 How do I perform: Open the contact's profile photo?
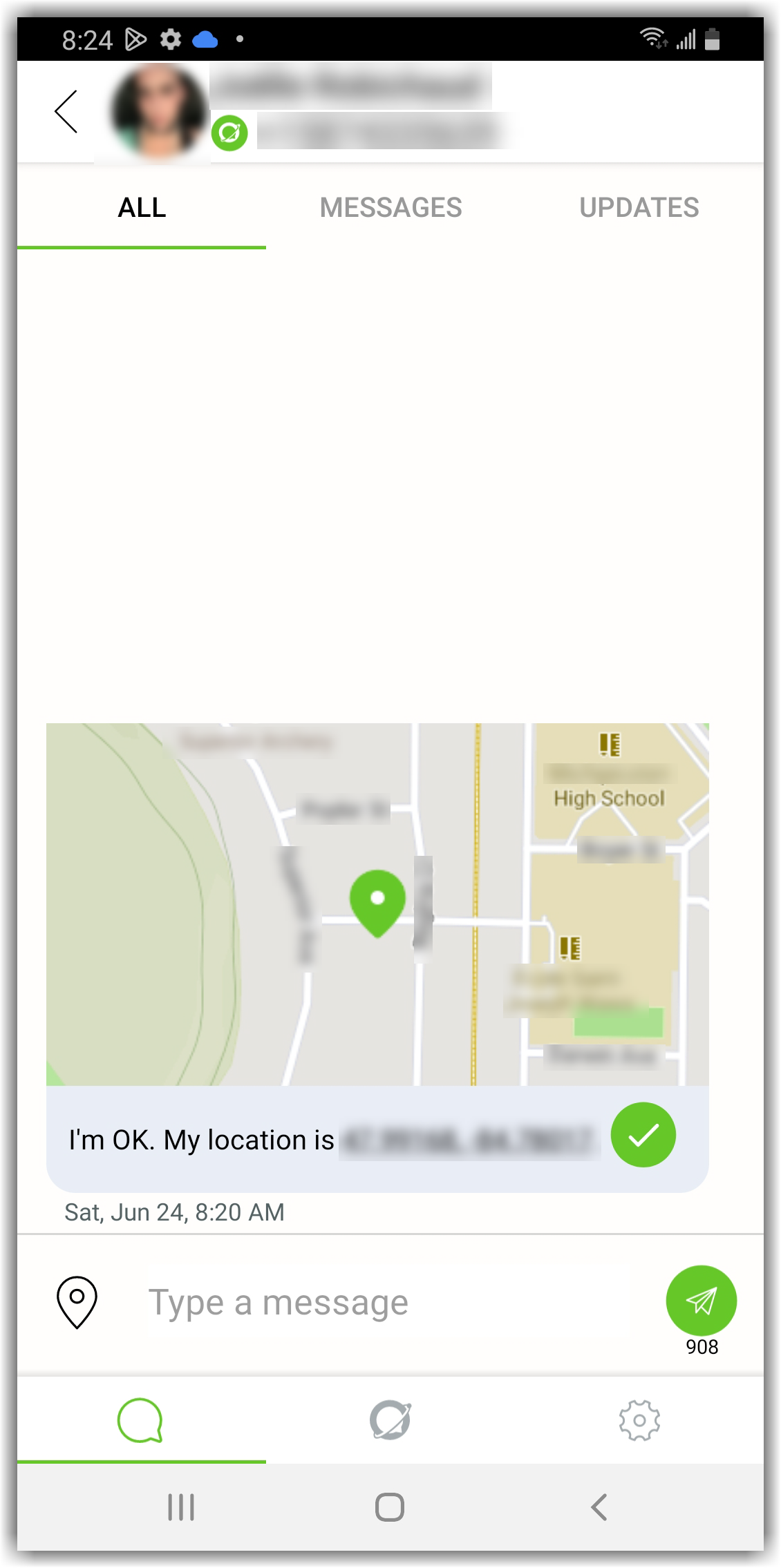[x=160, y=111]
